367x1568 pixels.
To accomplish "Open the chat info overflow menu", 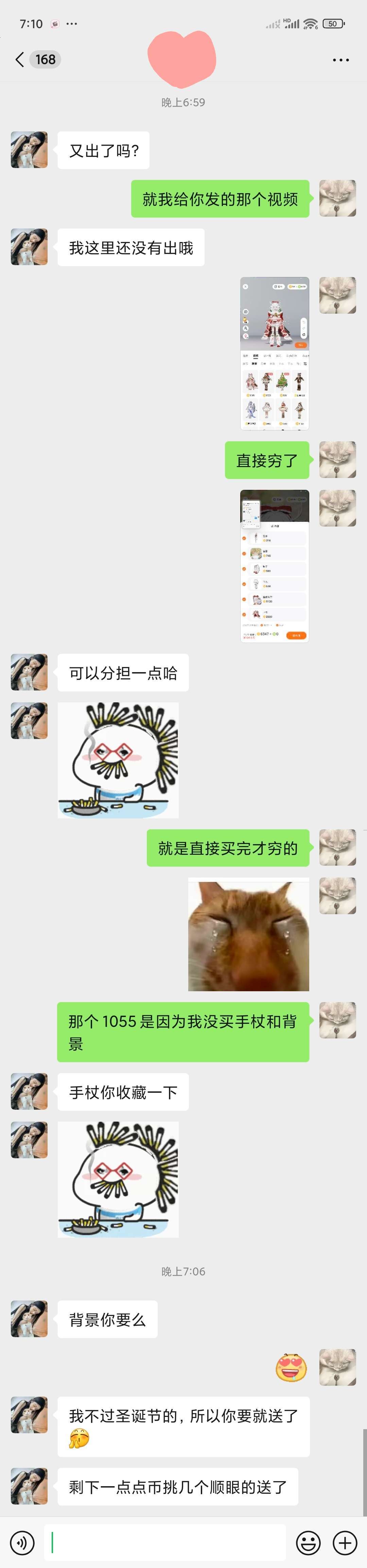I will coord(340,60).
